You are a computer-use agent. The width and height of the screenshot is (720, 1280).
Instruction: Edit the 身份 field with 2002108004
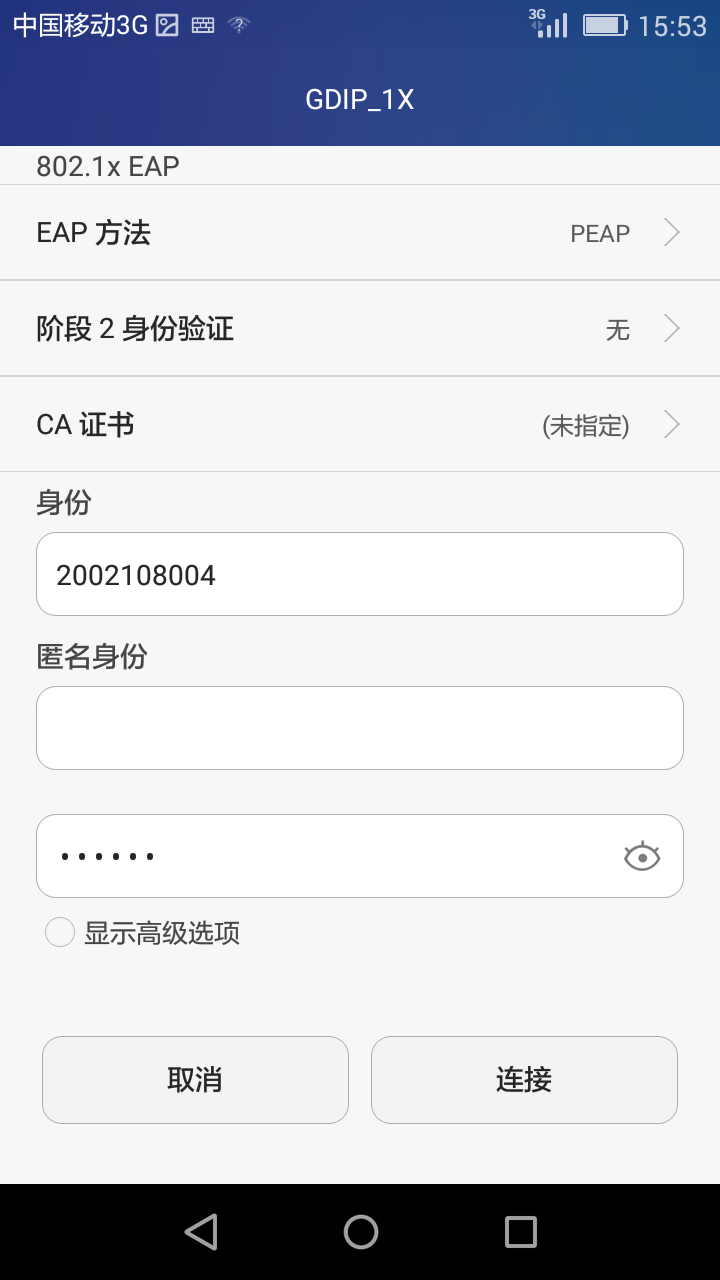tap(360, 574)
